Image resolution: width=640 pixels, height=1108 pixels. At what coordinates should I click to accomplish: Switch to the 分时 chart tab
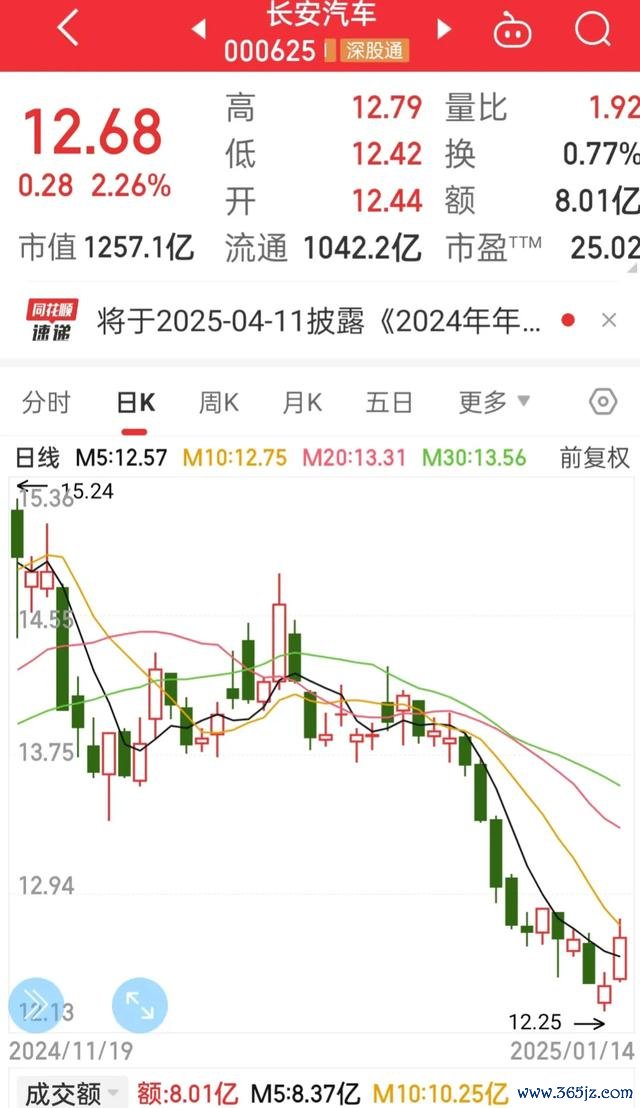pos(47,402)
